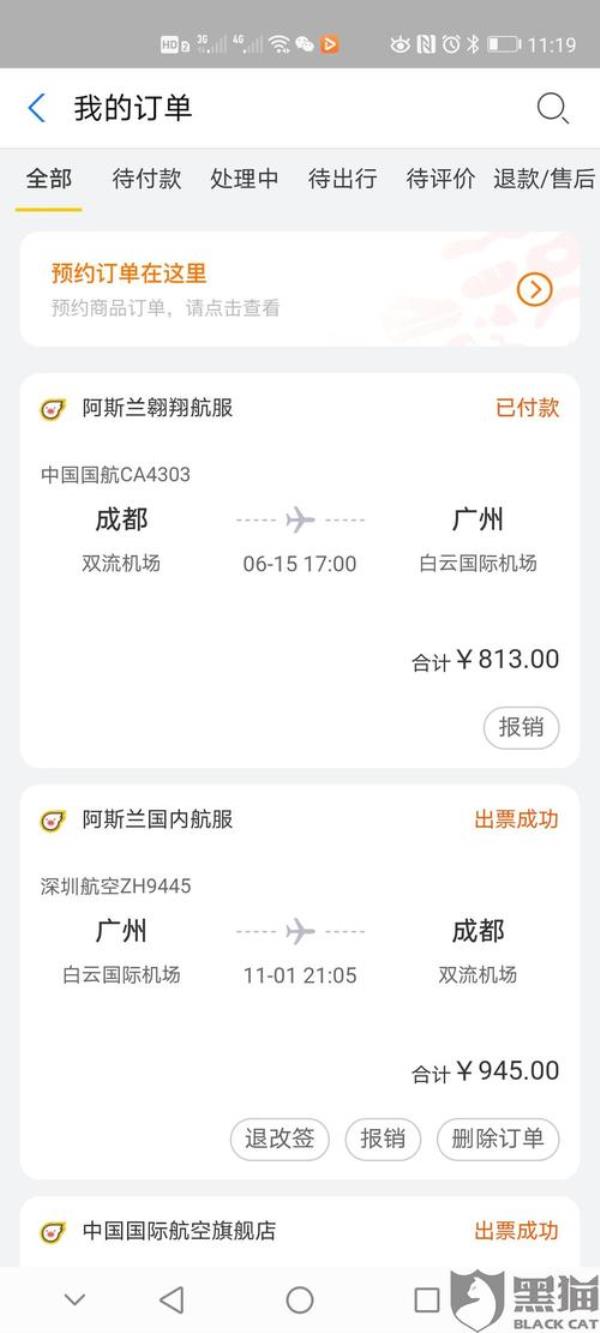Open the 待评价 tab
Screen dimensions: 600x1333
(x=440, y=179)
